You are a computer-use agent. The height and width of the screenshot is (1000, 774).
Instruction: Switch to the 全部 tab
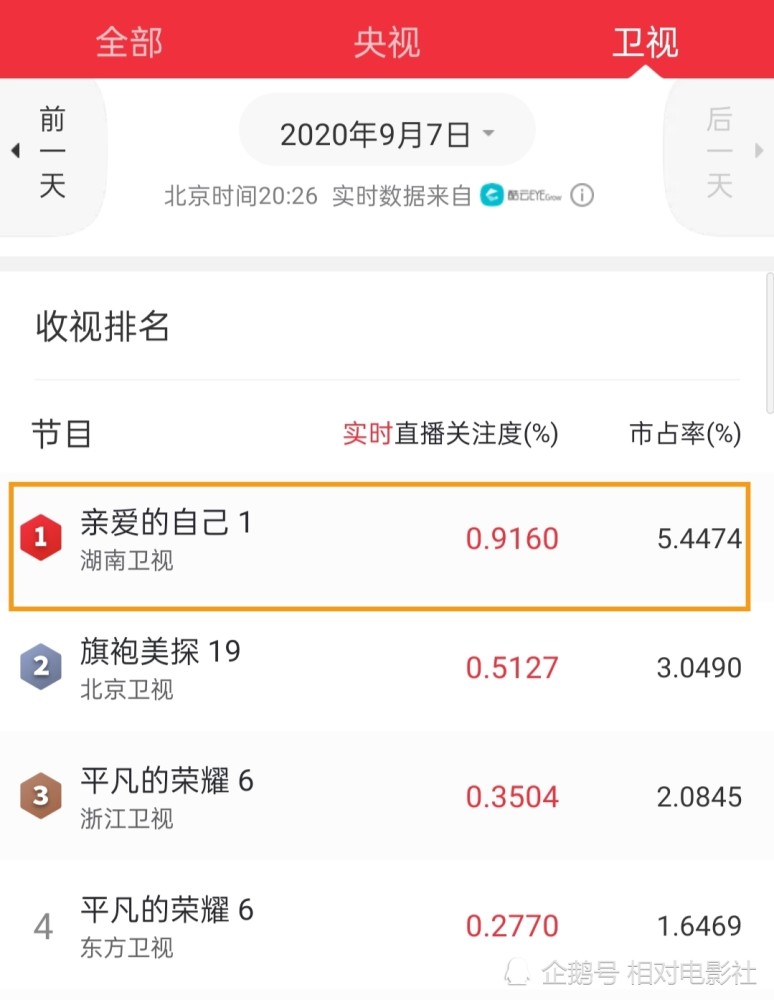tap(128, 42)
